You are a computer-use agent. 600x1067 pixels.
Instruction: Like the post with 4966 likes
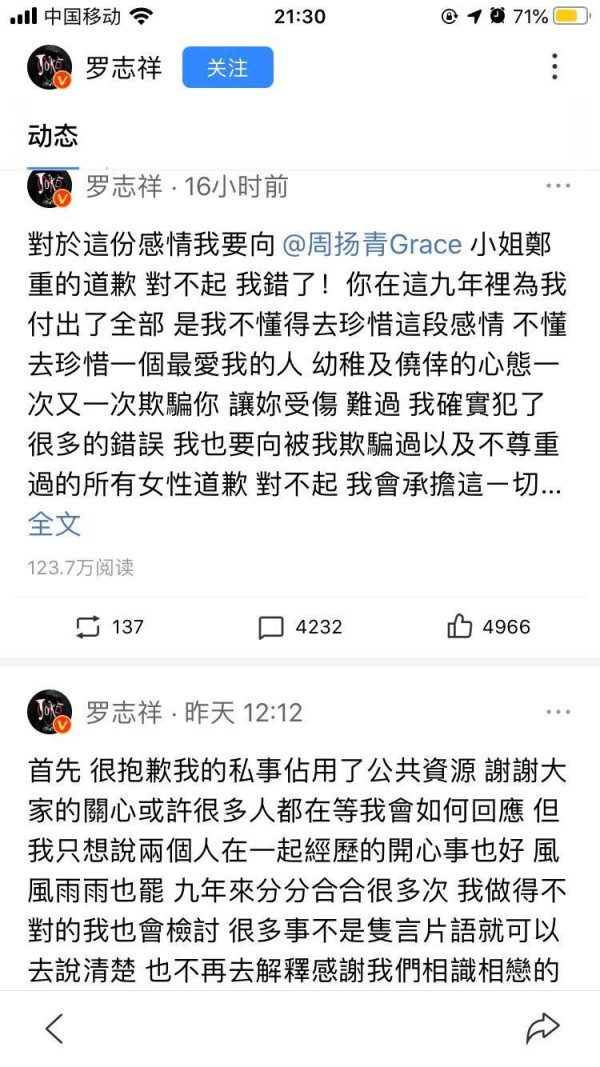pos(488,627)
